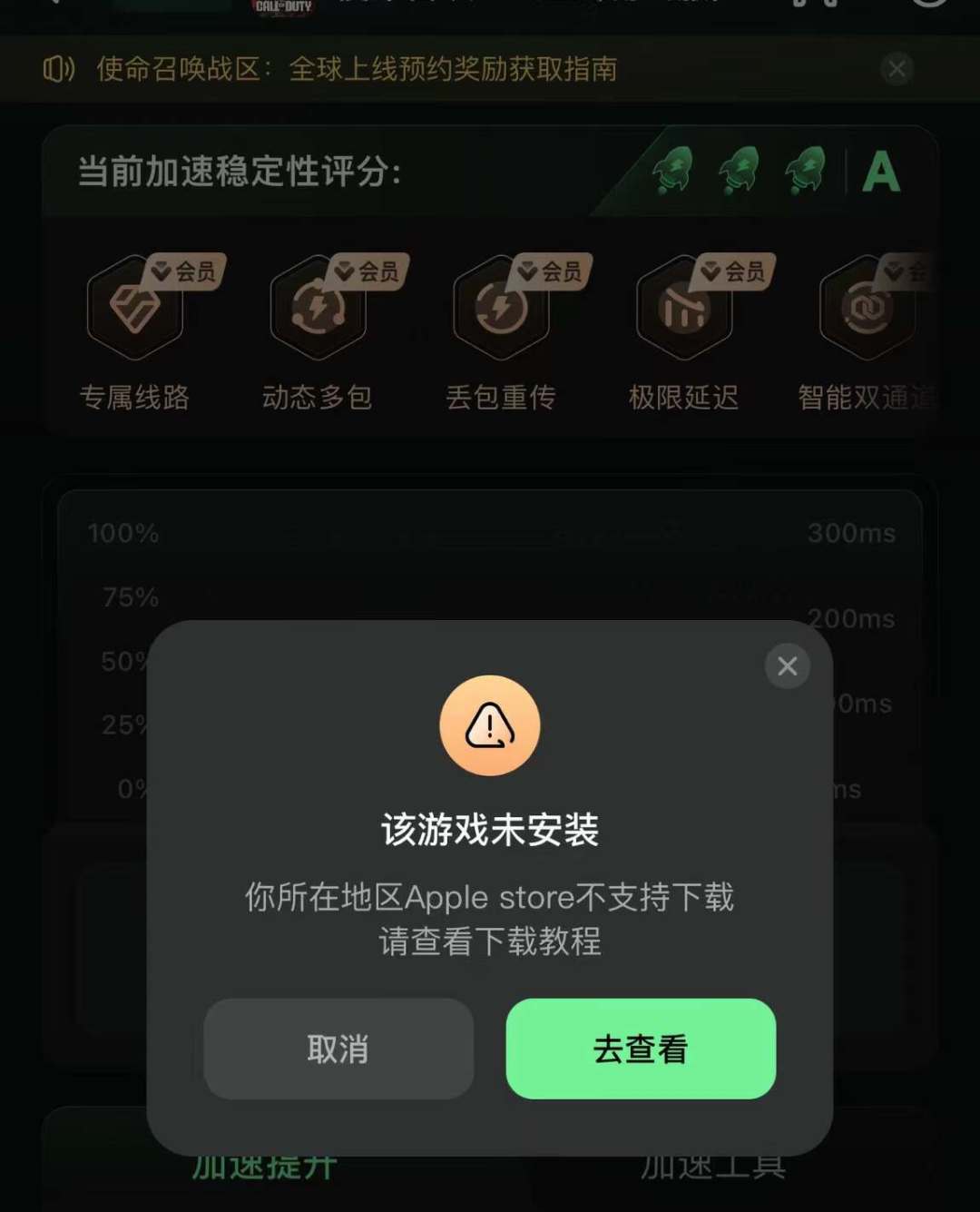Tap the 取消 button
This screenshot has width=980, height=1212.
pos(338,1049)
